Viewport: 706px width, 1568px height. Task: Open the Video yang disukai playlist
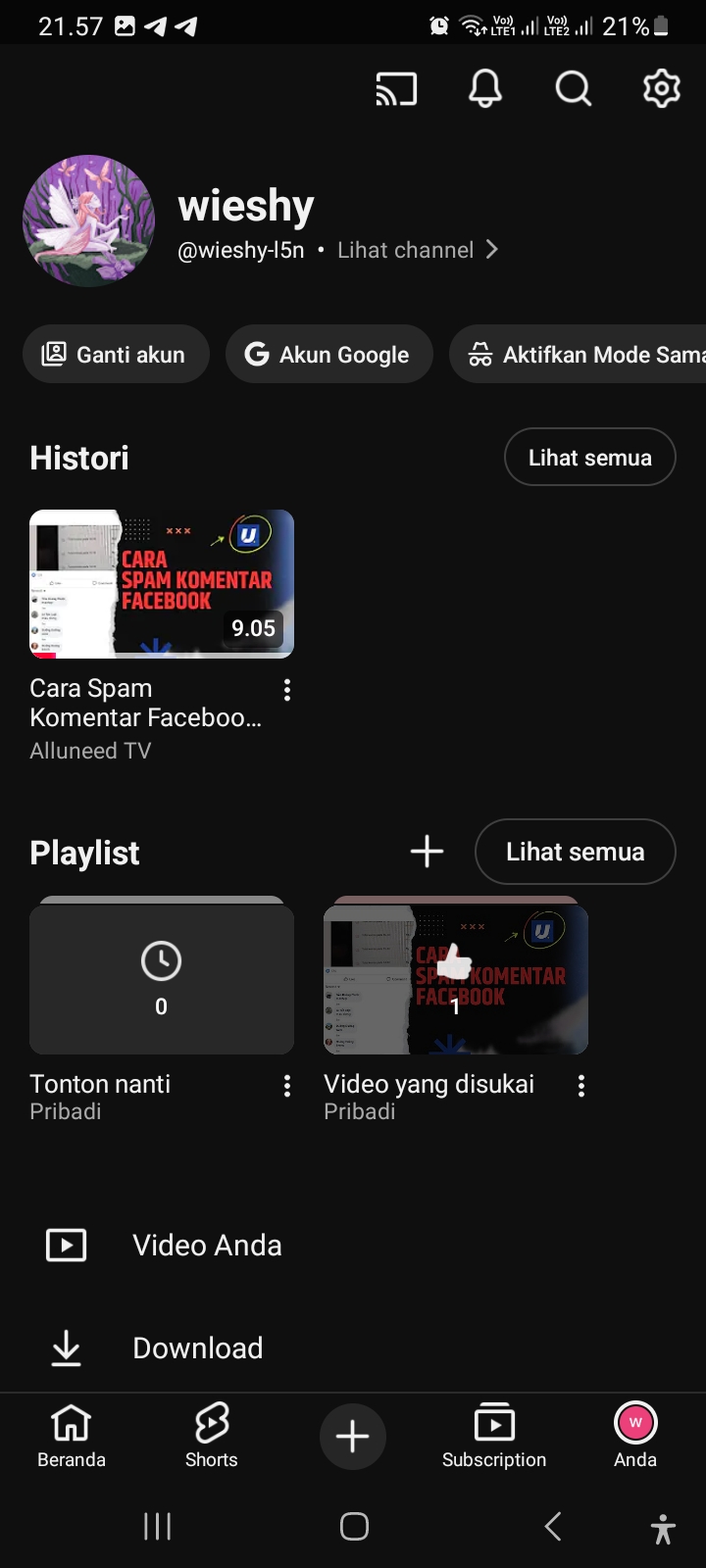click(x=456, y=980)
